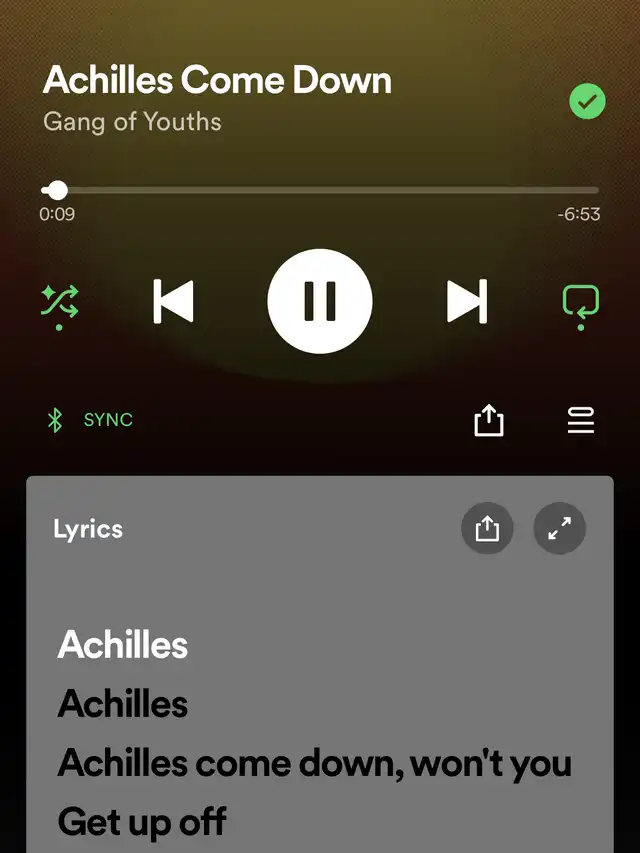Skip to the next track

coord(467,301)
